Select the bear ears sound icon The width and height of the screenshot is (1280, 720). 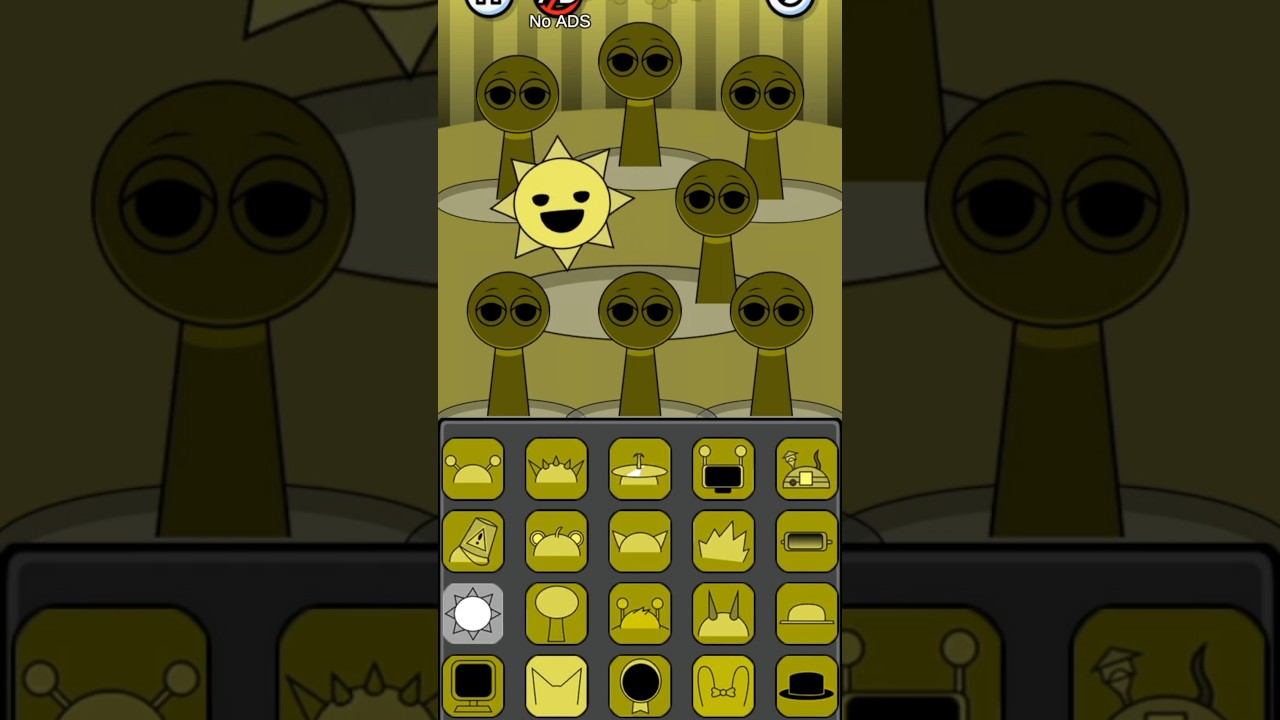point(556,541)
